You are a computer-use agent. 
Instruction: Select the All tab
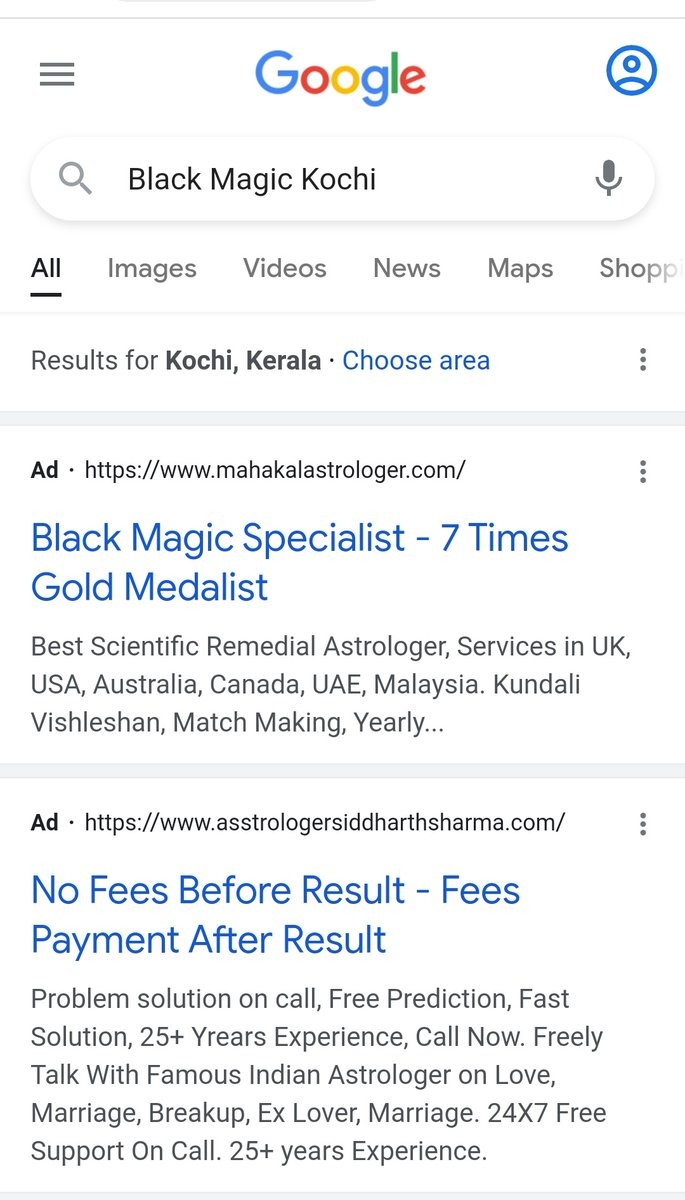point(46,268)
